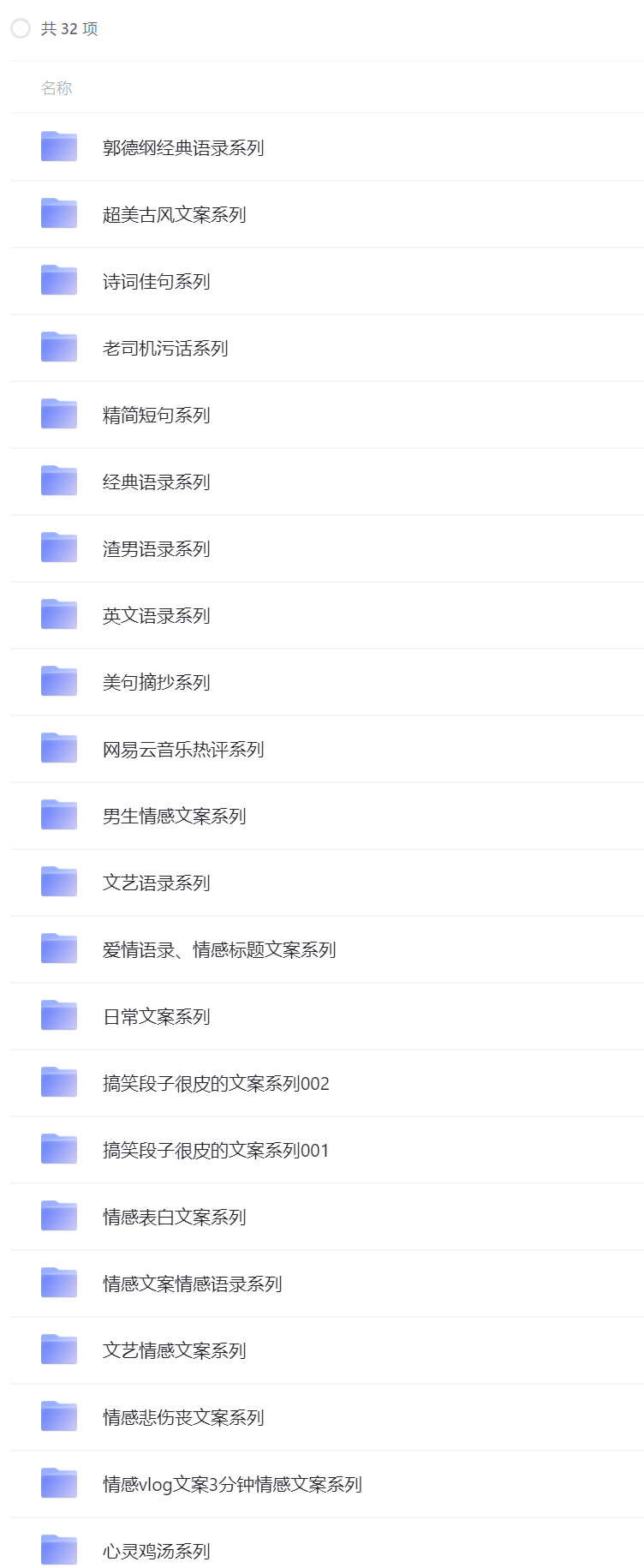Open the 情感vlog文案3分钟情感文案系列 folder
Viewport: 644px width, 1568px height.
[231, 1484]
